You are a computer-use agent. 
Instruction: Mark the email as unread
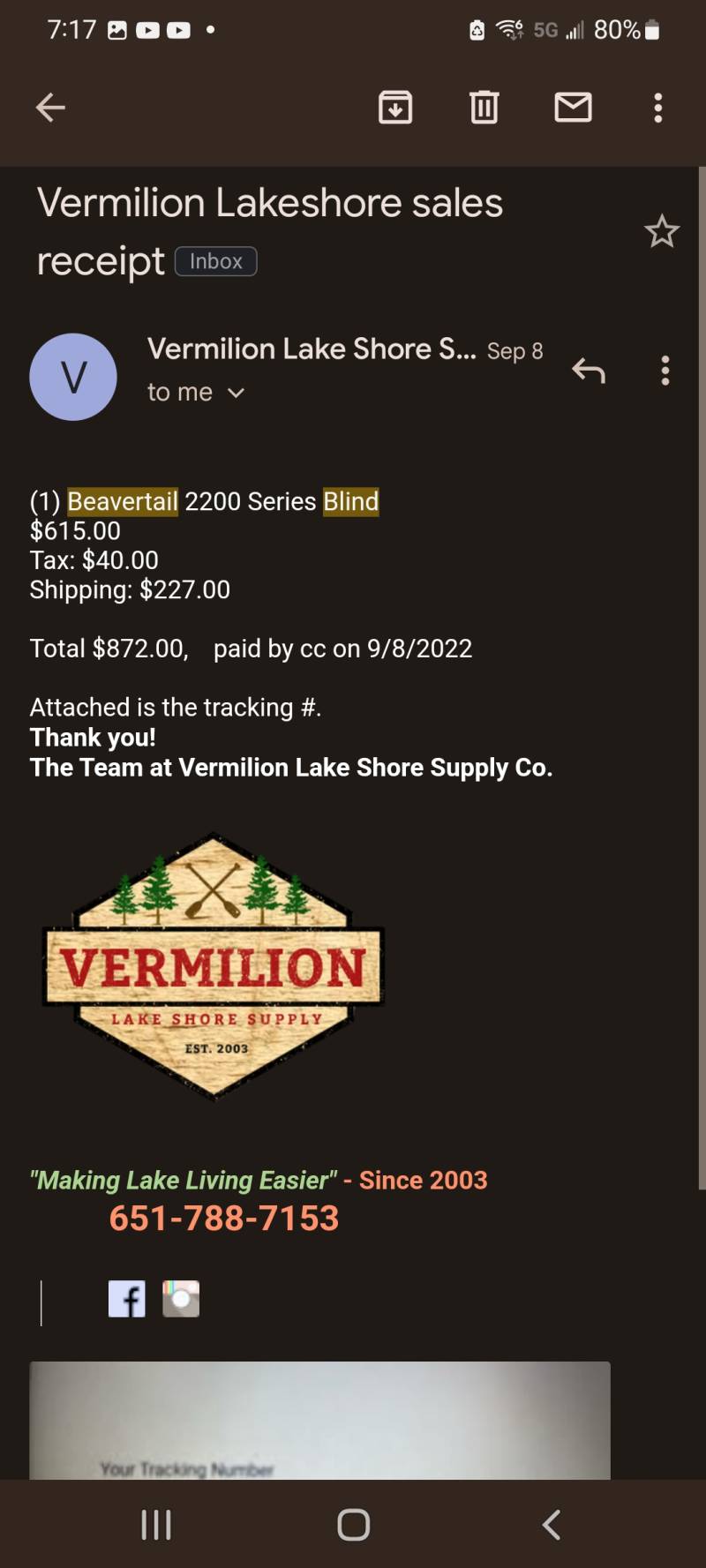click(x=573, y=108)
